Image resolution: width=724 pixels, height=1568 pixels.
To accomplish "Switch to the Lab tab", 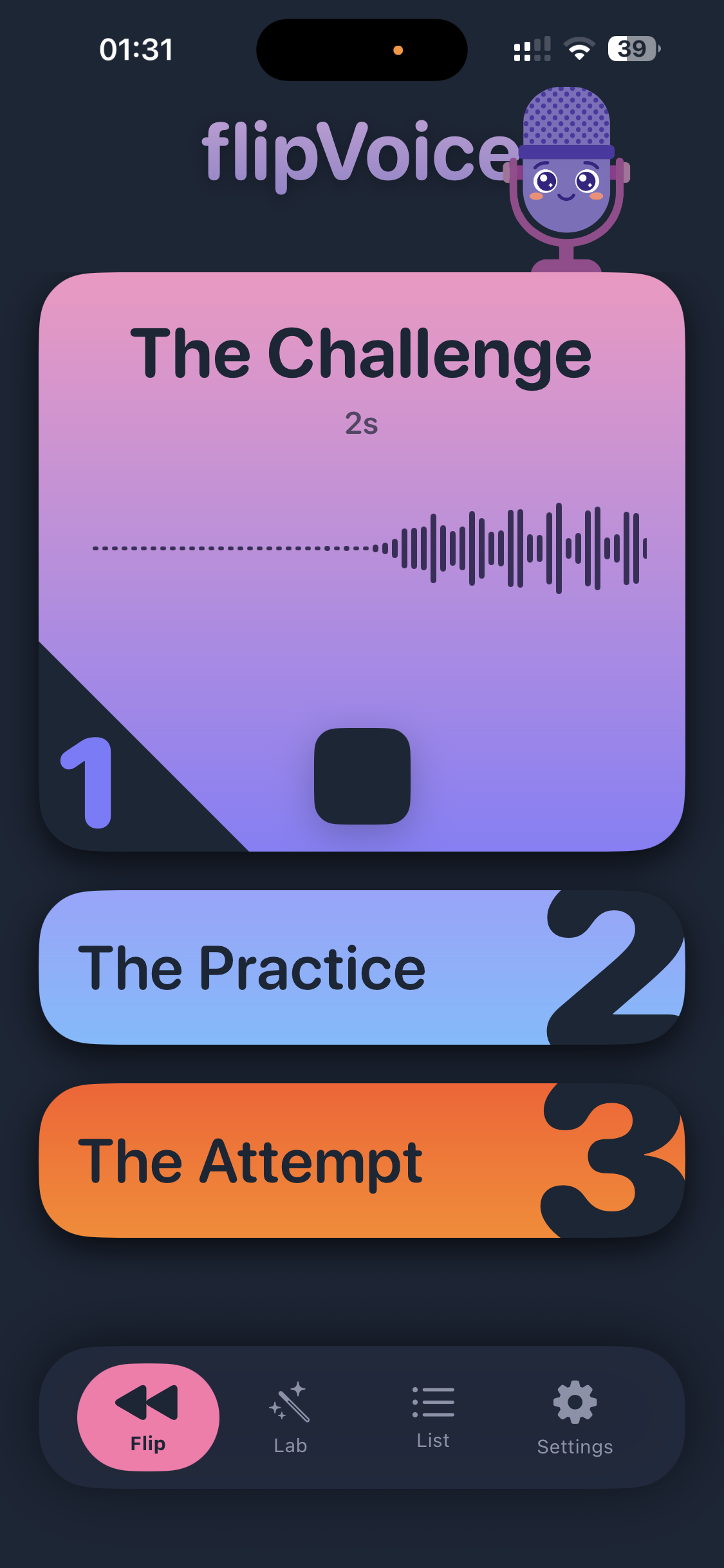I will click(x=290, y=1417).
